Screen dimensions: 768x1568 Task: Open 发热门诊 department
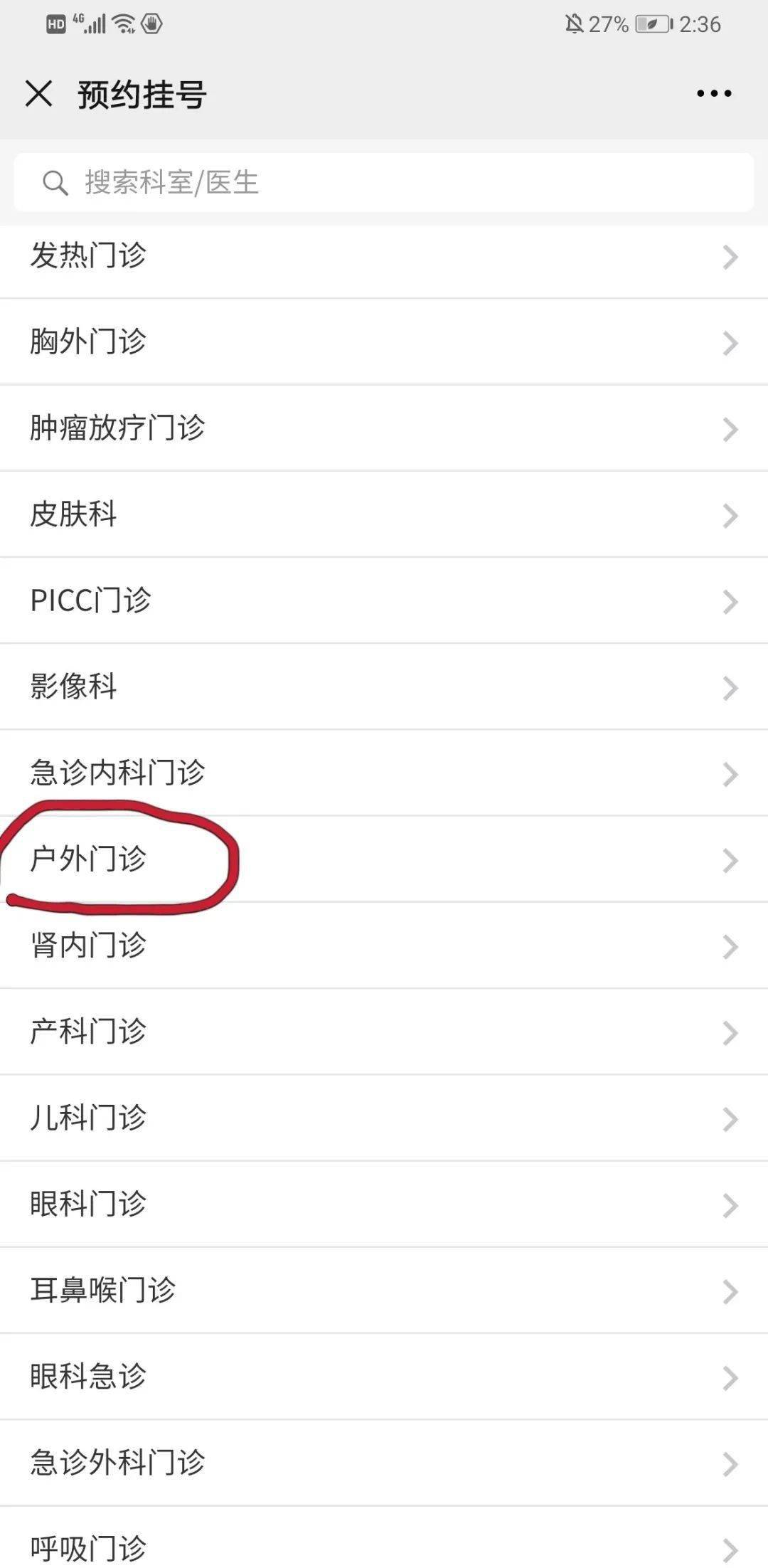click(x=384, y=257)
